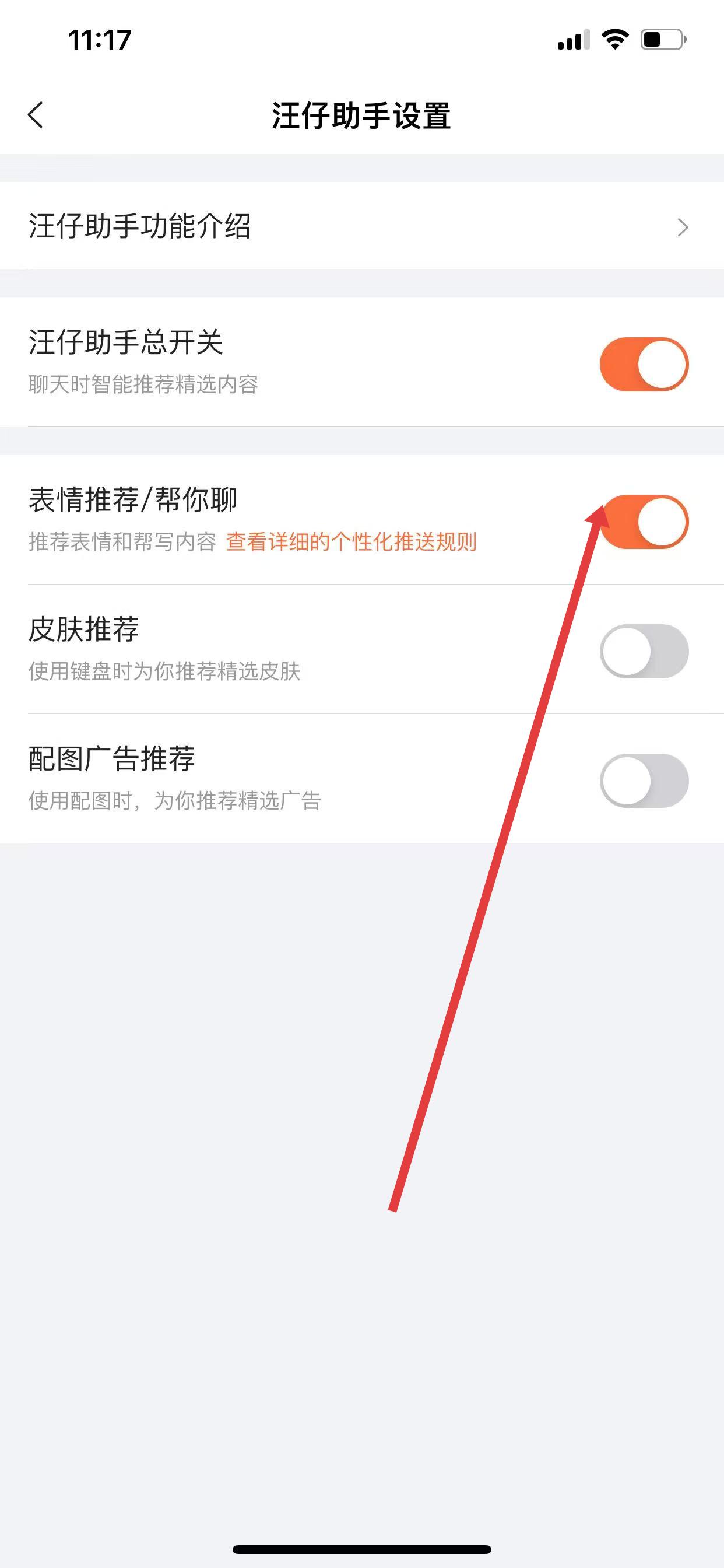Viewport: 724px width, 1568px height.
Task: View 查看详细的个性化推送规则 link
Action: click(351, 542)
